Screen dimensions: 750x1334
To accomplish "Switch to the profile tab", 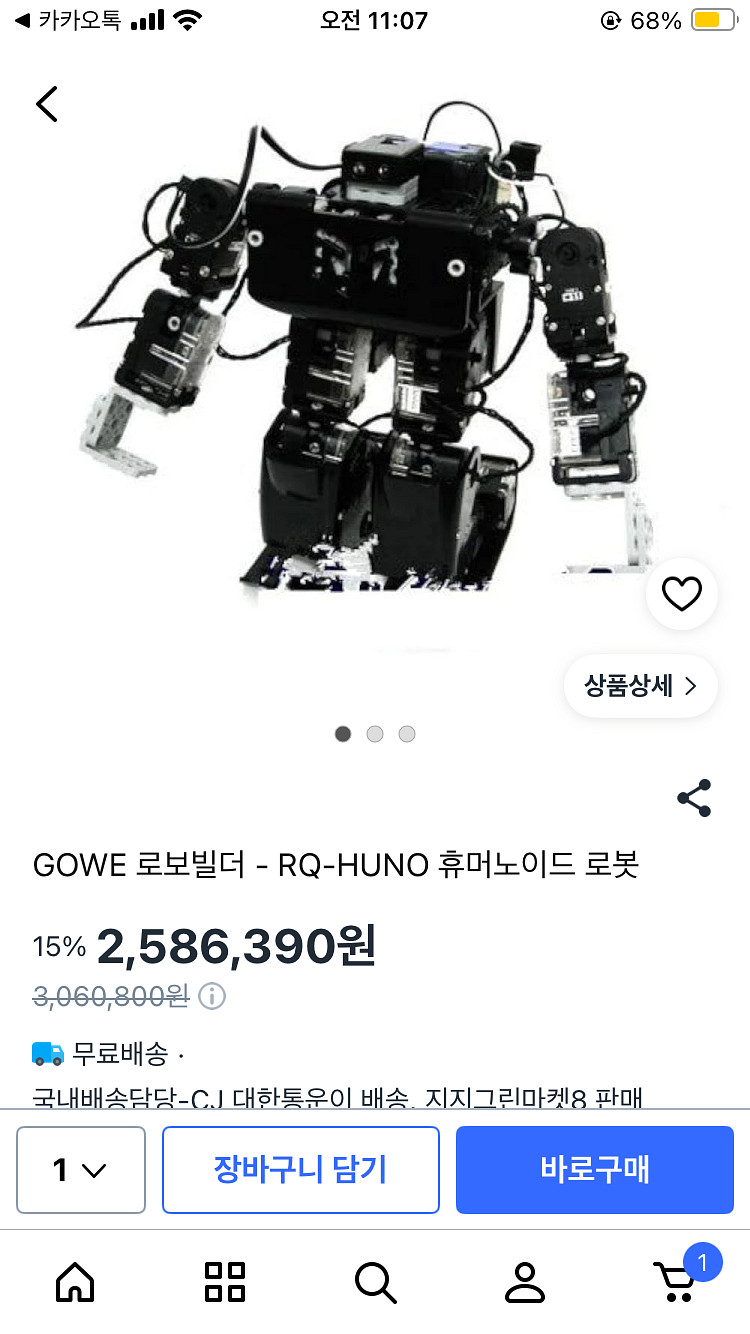I will [525, 1282].
